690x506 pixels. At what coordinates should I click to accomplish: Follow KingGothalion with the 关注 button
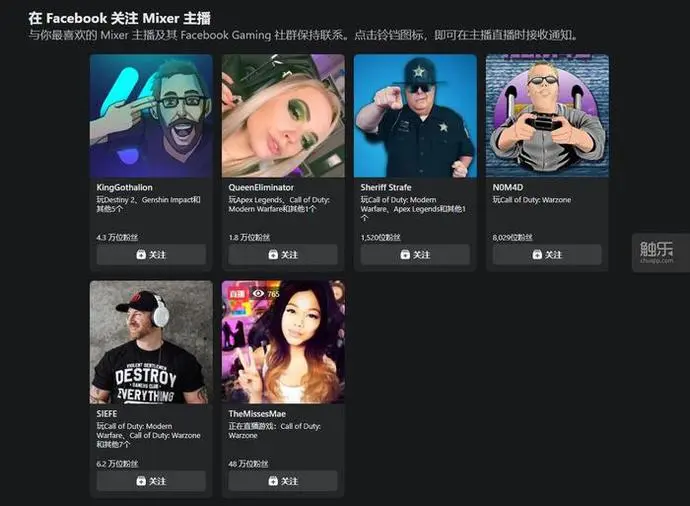(x=151, y=255)
